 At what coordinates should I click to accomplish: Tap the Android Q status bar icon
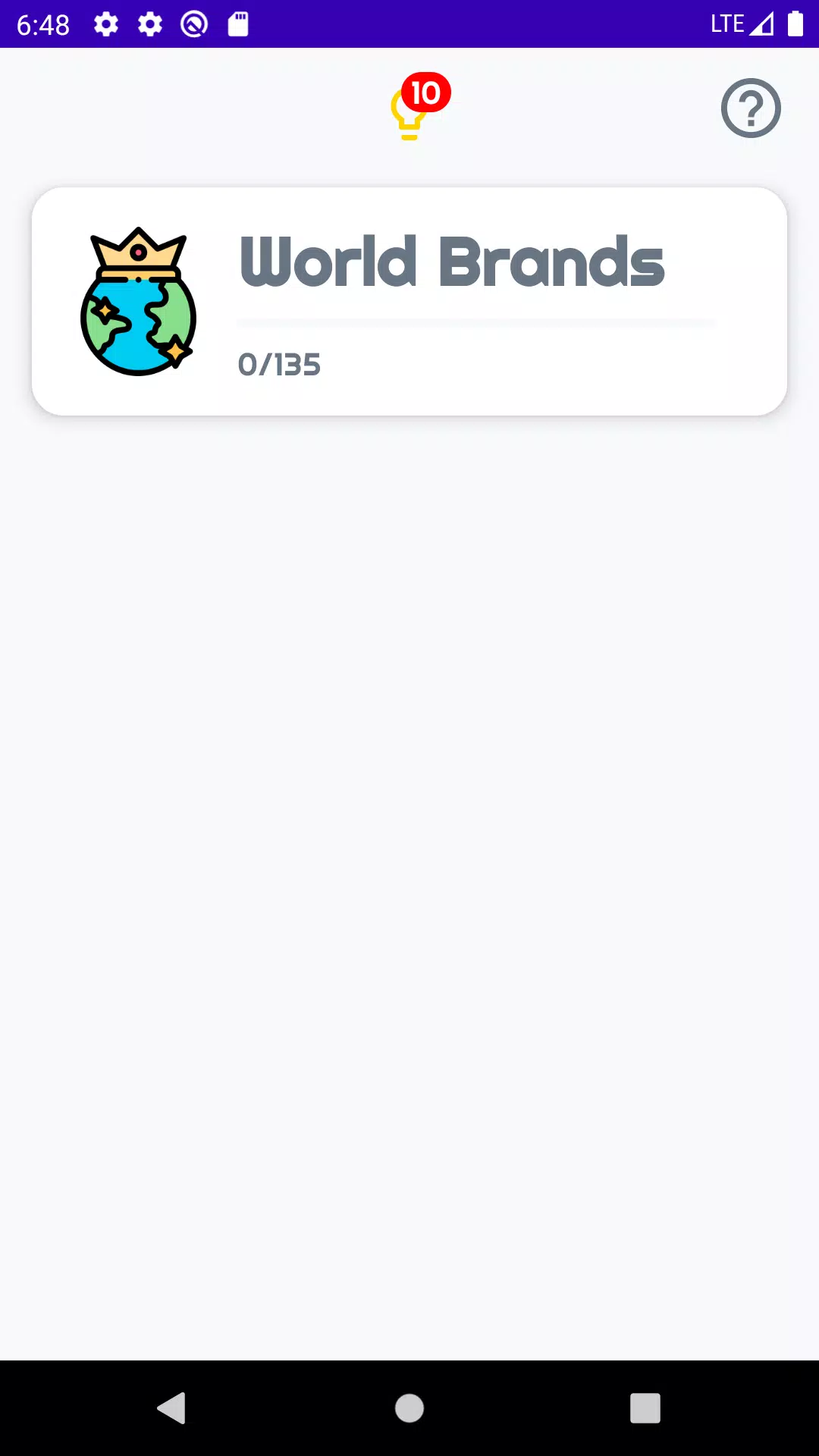pyautogui.click(x=193, y=23)
